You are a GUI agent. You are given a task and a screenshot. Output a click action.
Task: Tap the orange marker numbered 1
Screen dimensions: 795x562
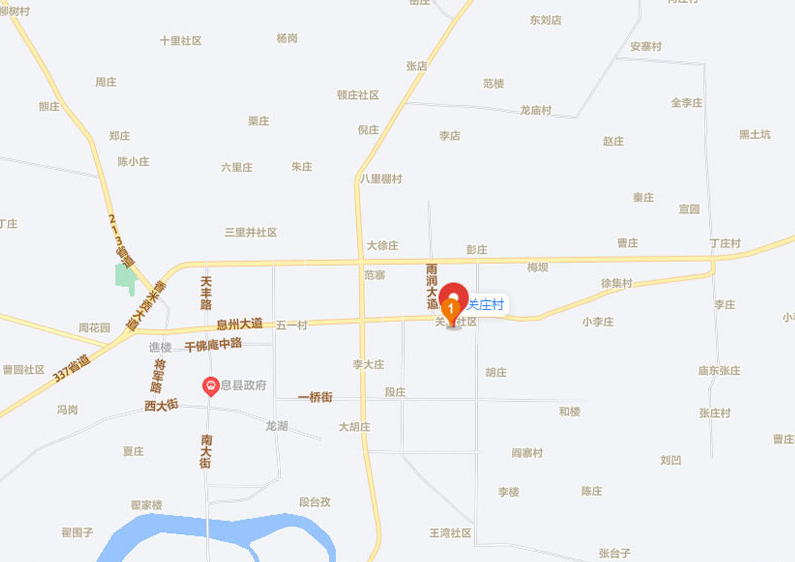click(451, 310)
